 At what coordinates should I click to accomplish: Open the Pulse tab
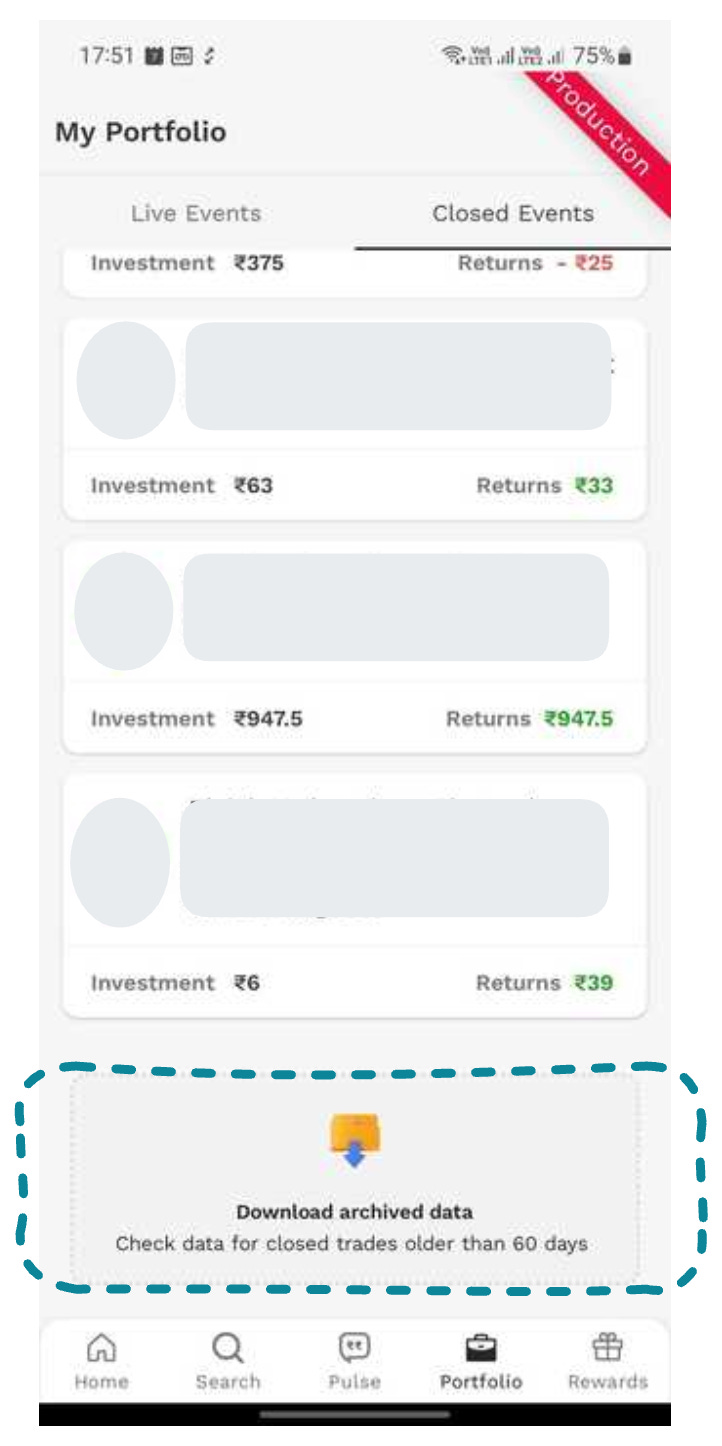(354, 1362)
